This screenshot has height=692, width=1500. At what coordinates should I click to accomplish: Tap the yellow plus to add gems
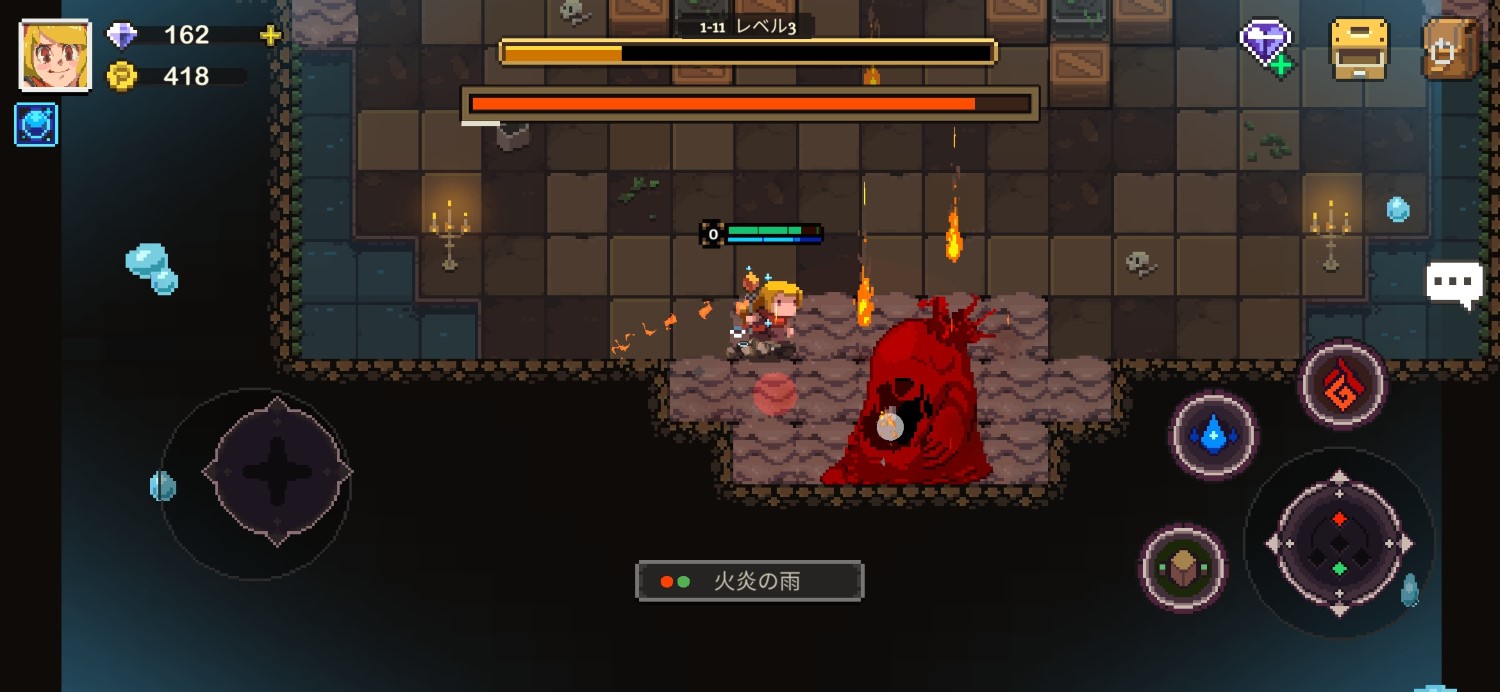[x=270, y=36]
